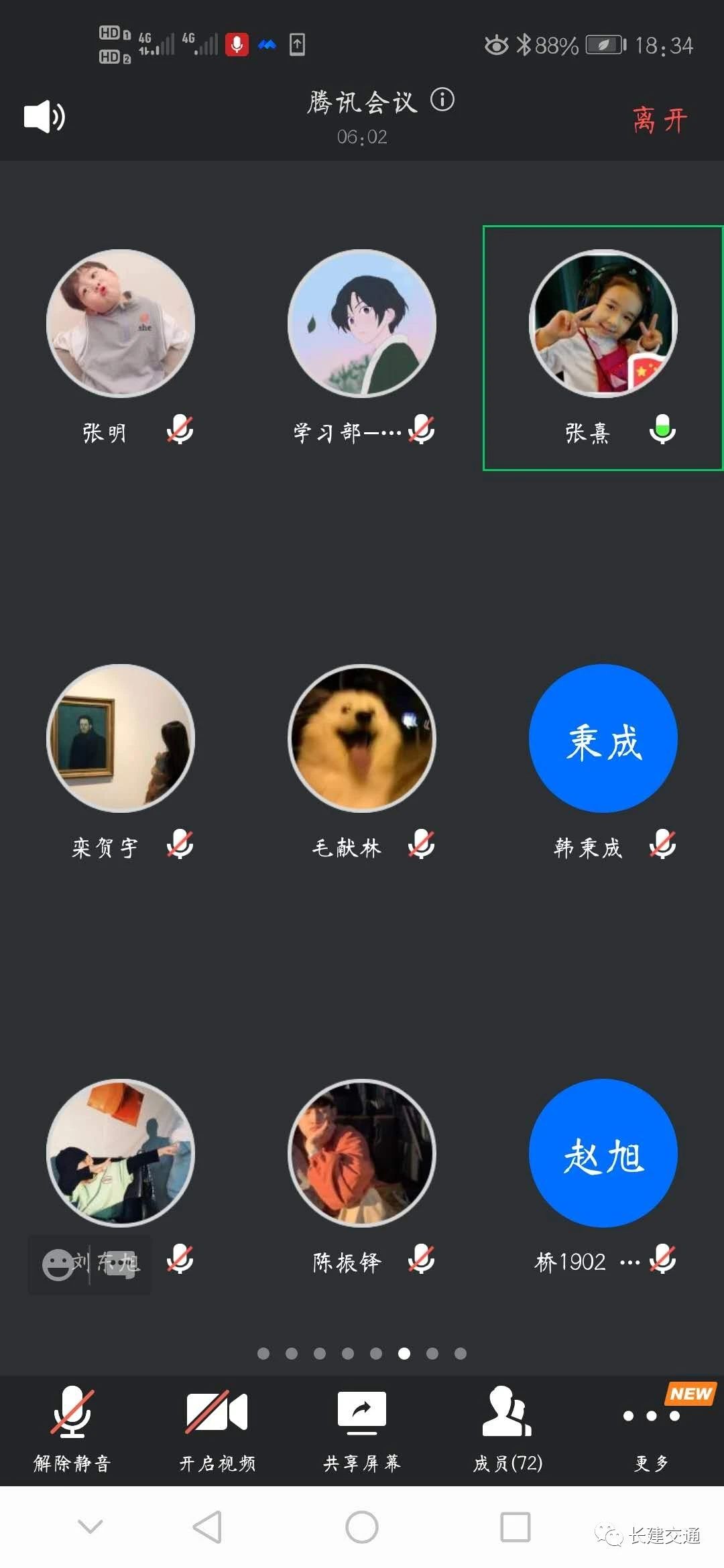Select participant tile 桥1902

(x=603, y=1153)
